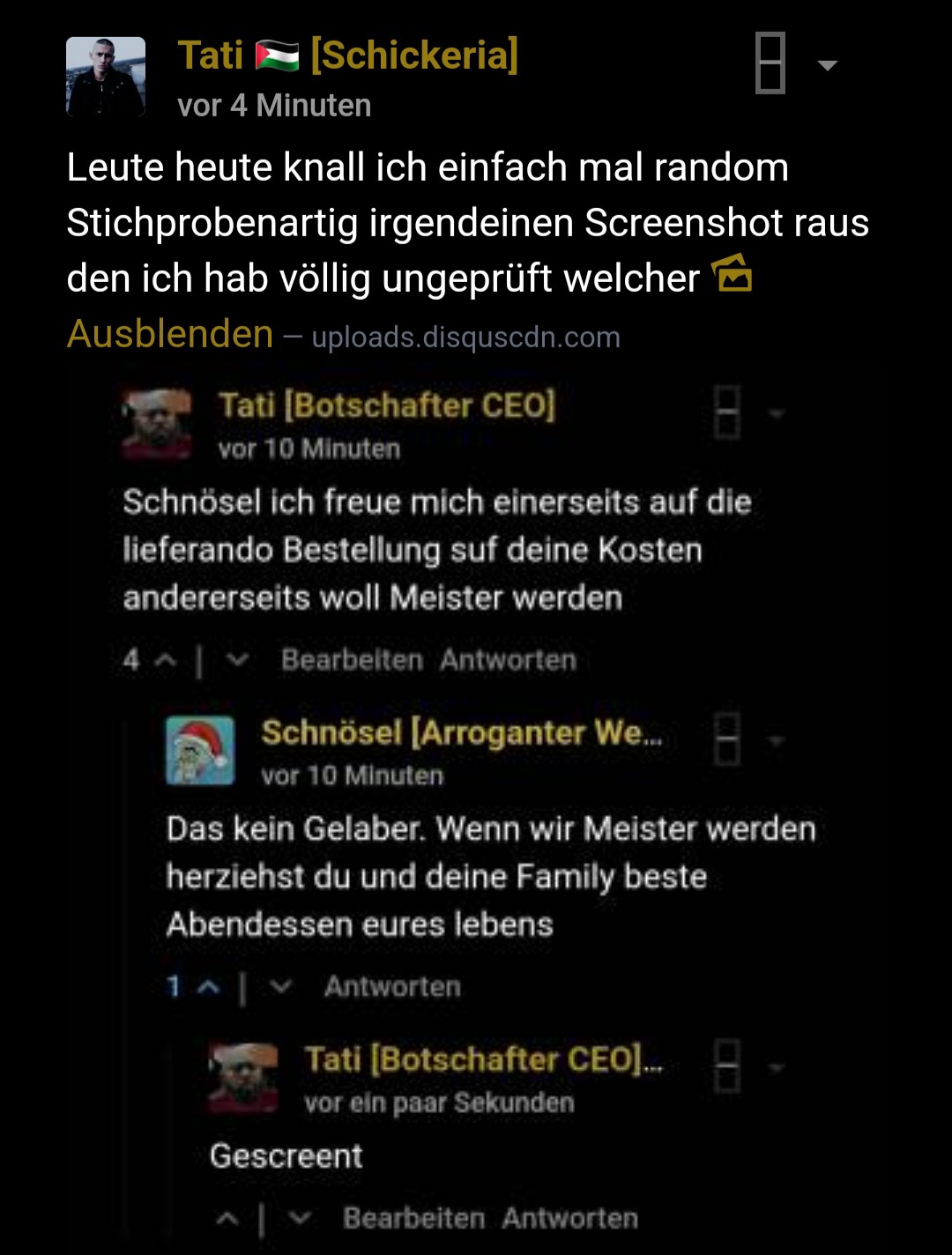This screenshot has height=1255, width=952.
Task: Open Tati [Schickeria]'s profile name
Action: [347, 56]
